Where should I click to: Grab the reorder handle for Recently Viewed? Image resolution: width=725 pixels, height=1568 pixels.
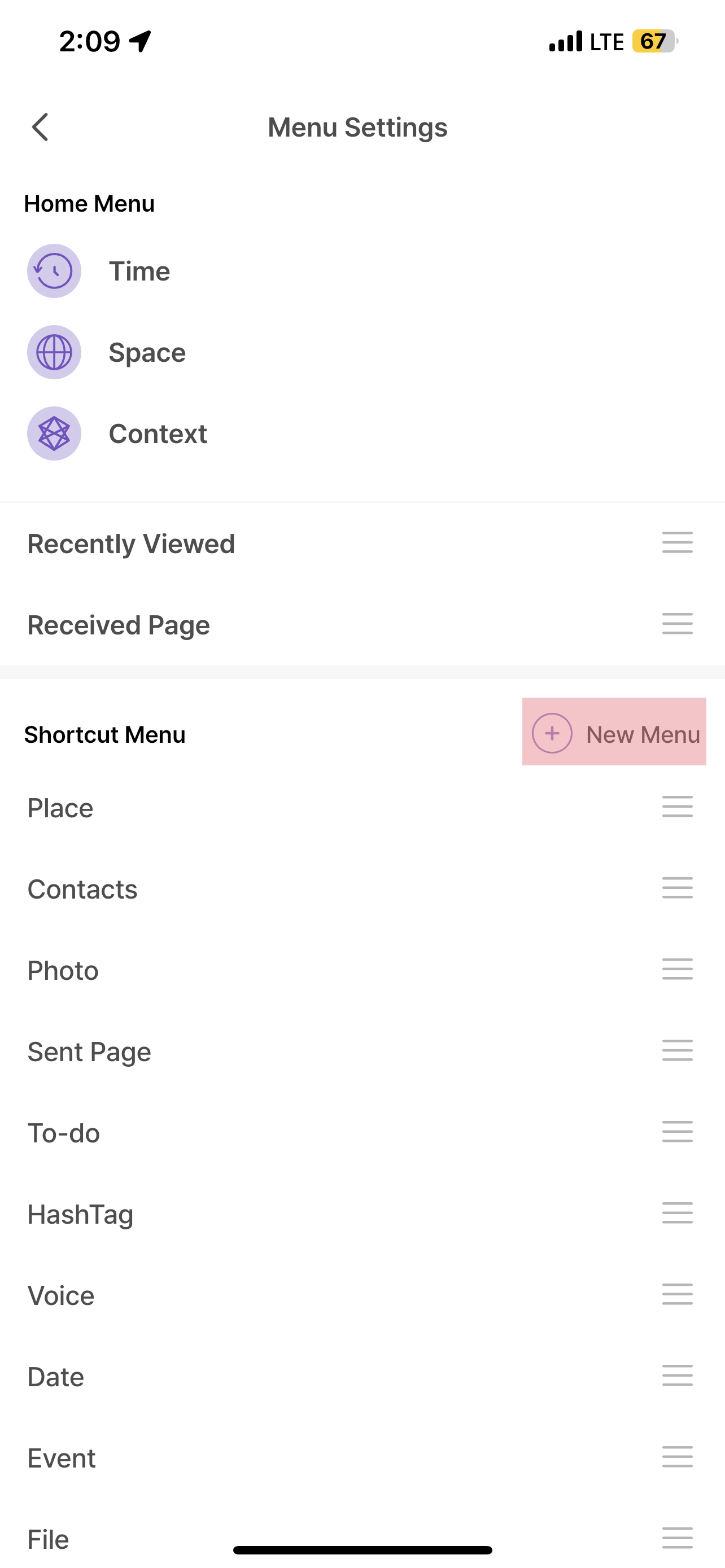click(677, 542)
